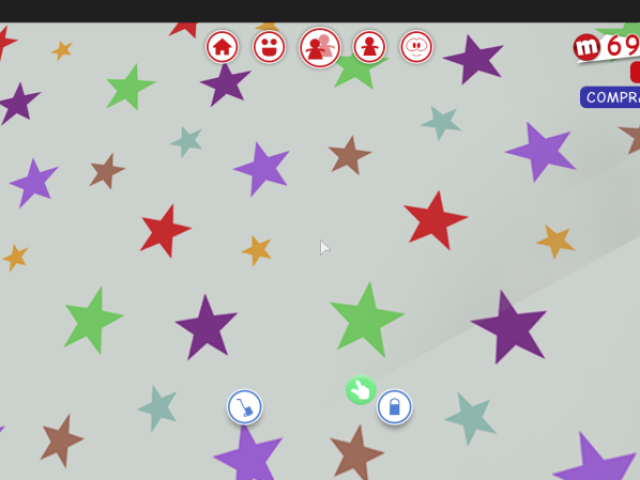Open the cartoon face mascot icon

point(416,46)
